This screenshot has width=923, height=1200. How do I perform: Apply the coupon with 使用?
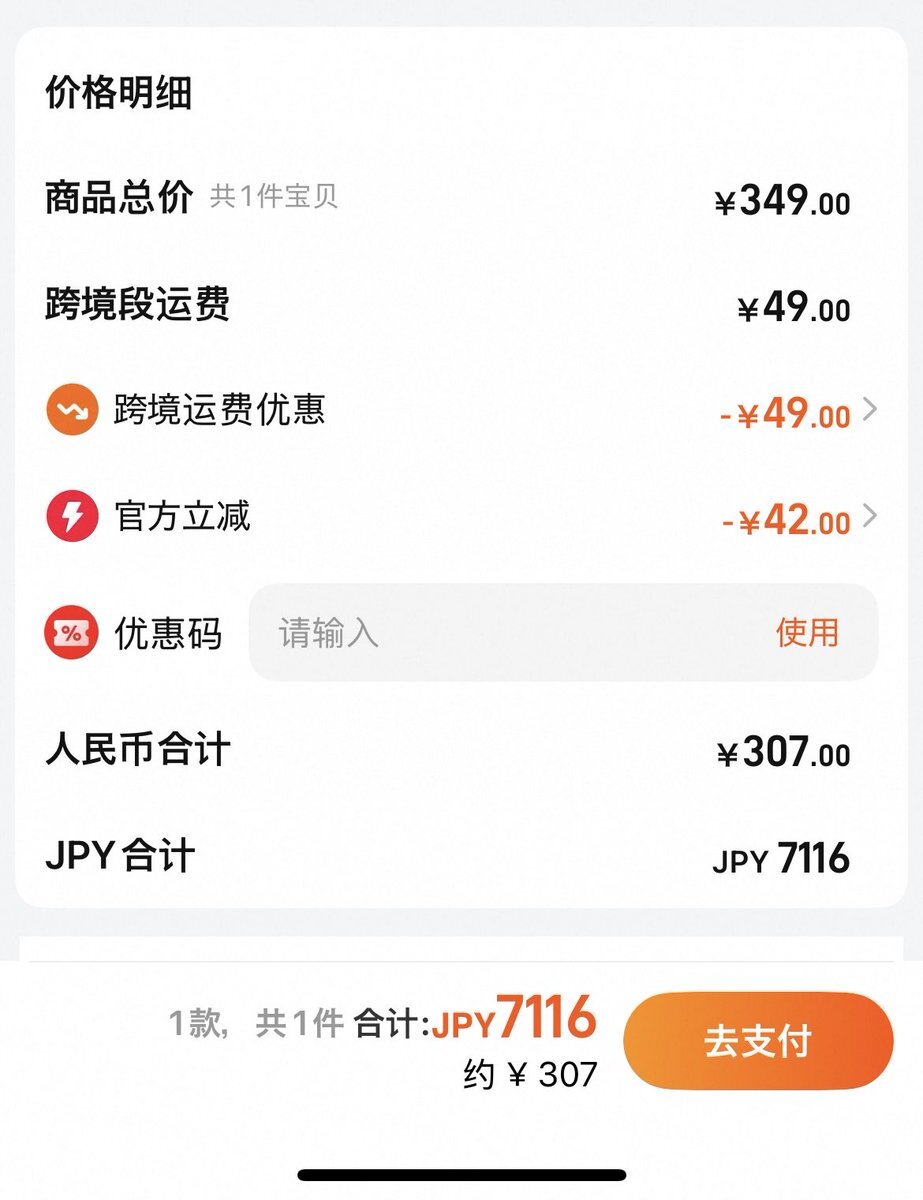click(x=807, y=633)
